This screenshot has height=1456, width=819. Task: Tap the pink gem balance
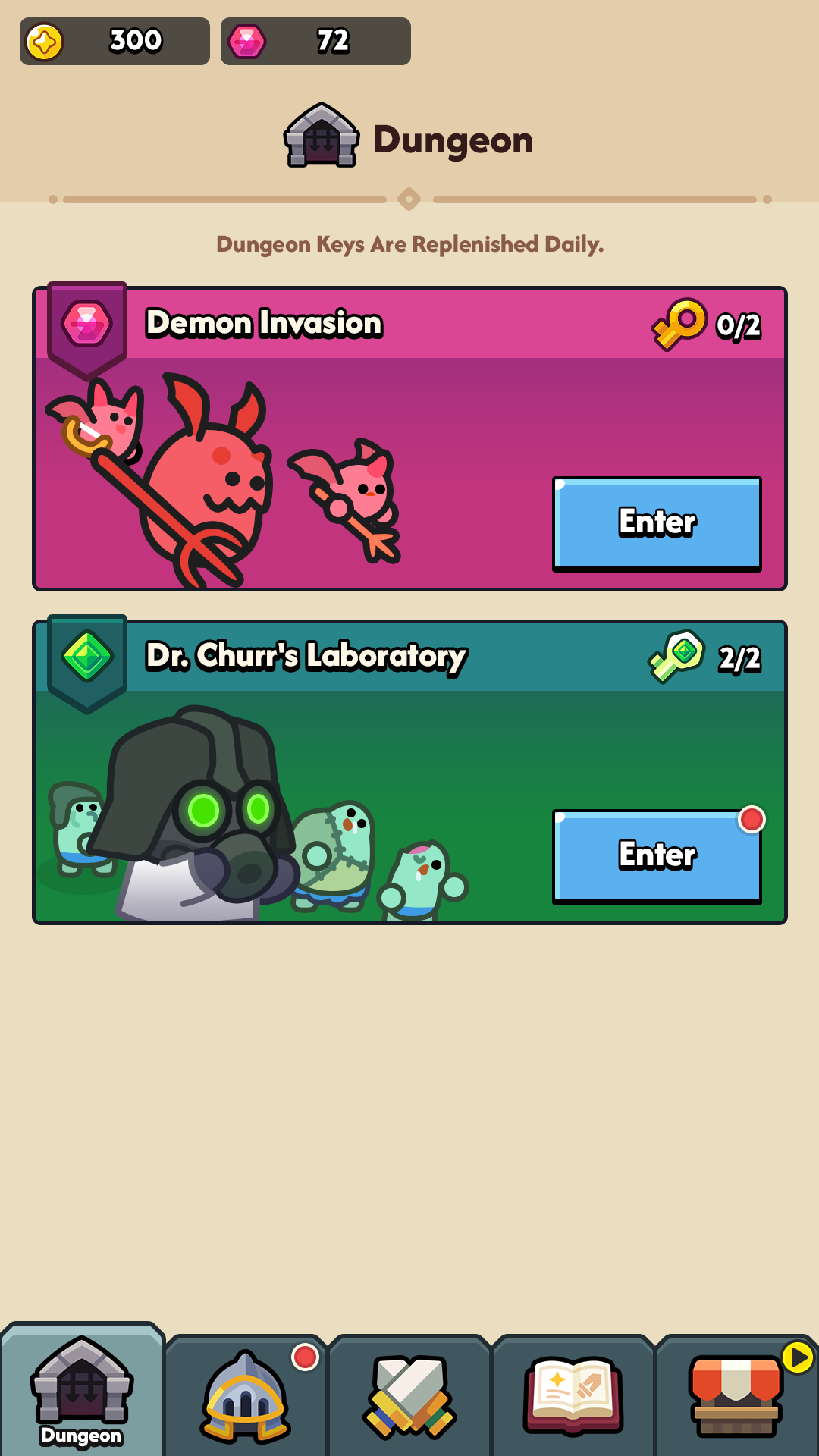(315, 41)
